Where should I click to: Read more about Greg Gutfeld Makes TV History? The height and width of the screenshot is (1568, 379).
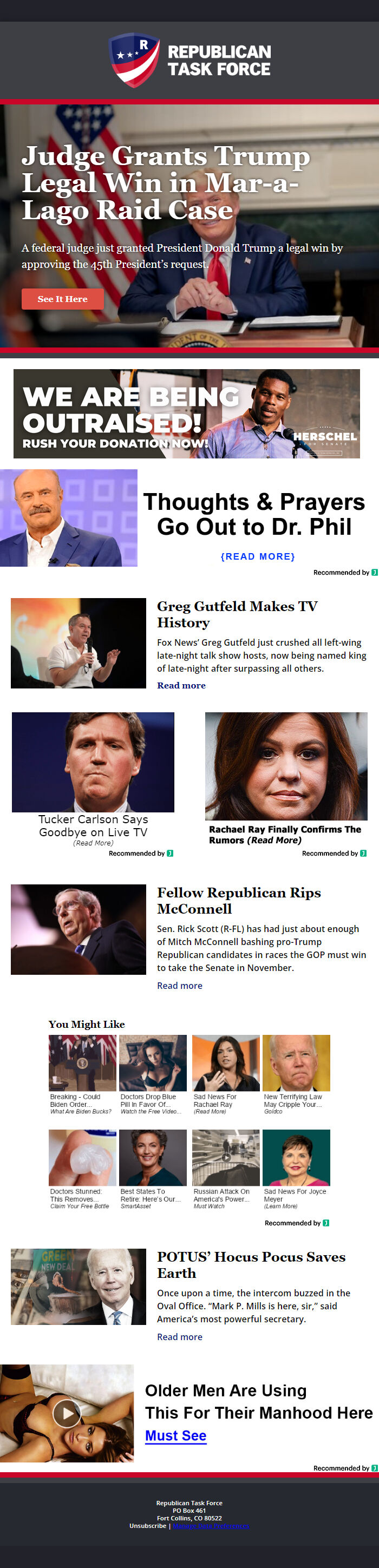pos(181,685)
